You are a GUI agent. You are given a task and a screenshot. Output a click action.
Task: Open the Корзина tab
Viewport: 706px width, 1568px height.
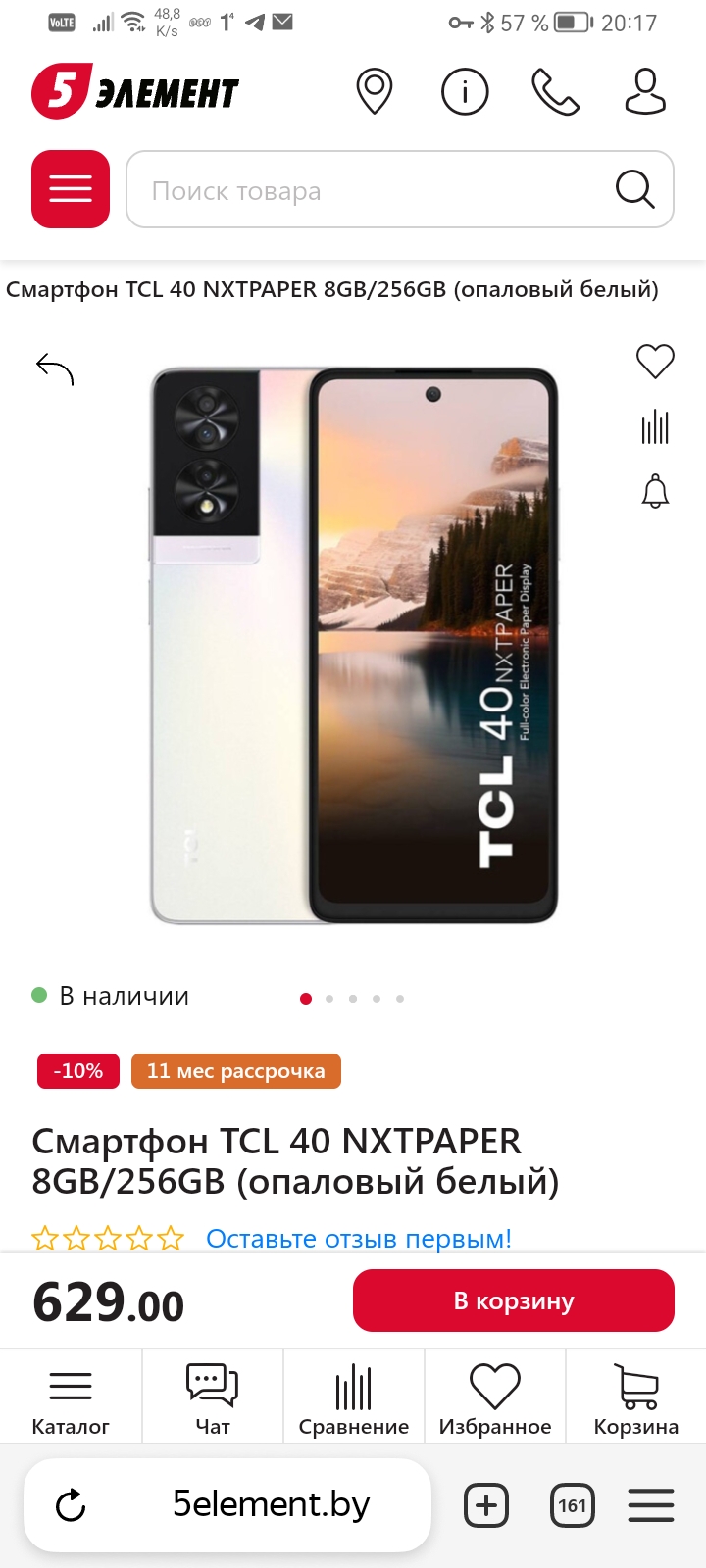636,1397
